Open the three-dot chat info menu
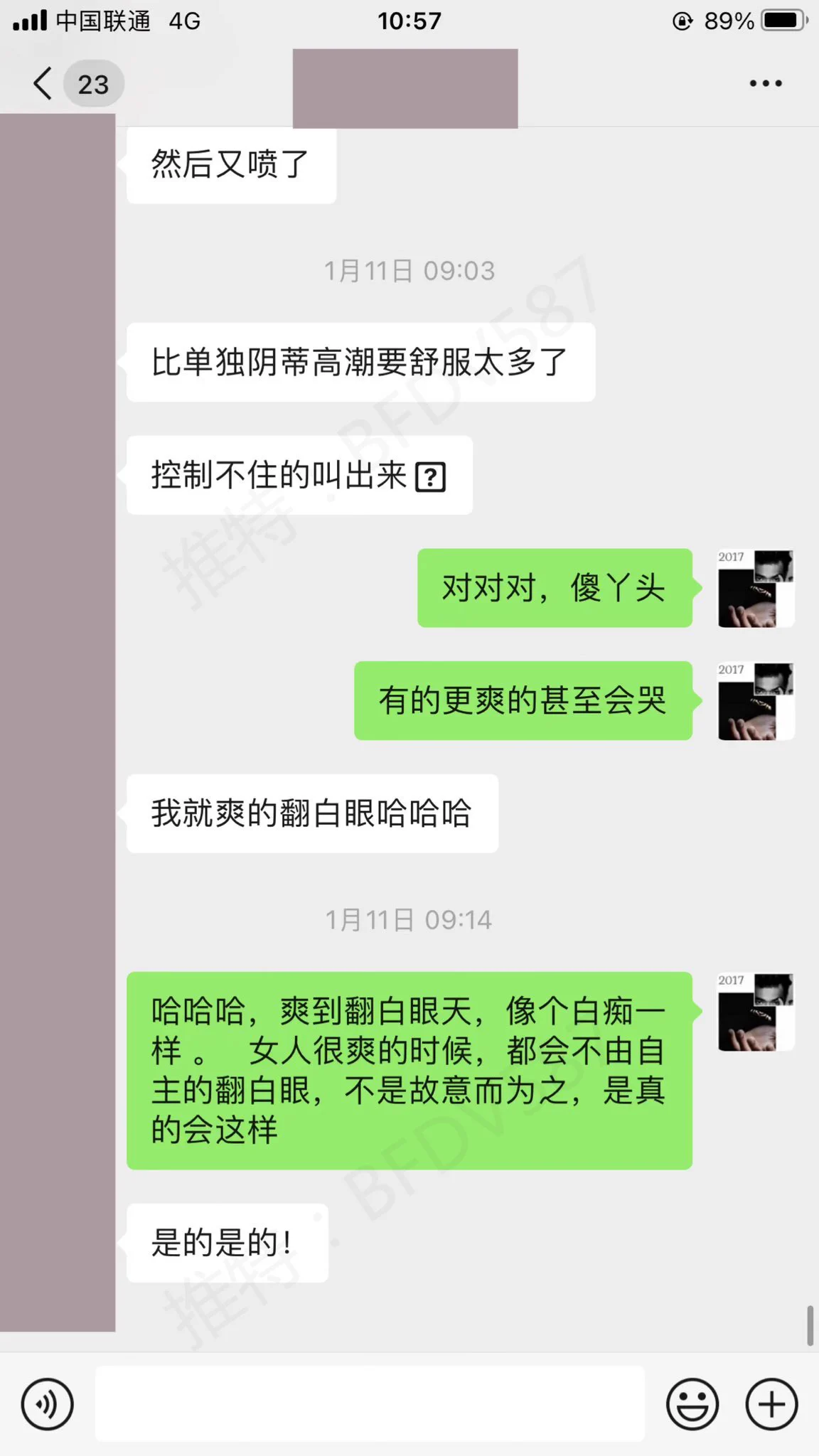The height and width of the screenshot is (1456, 819). 765,84
